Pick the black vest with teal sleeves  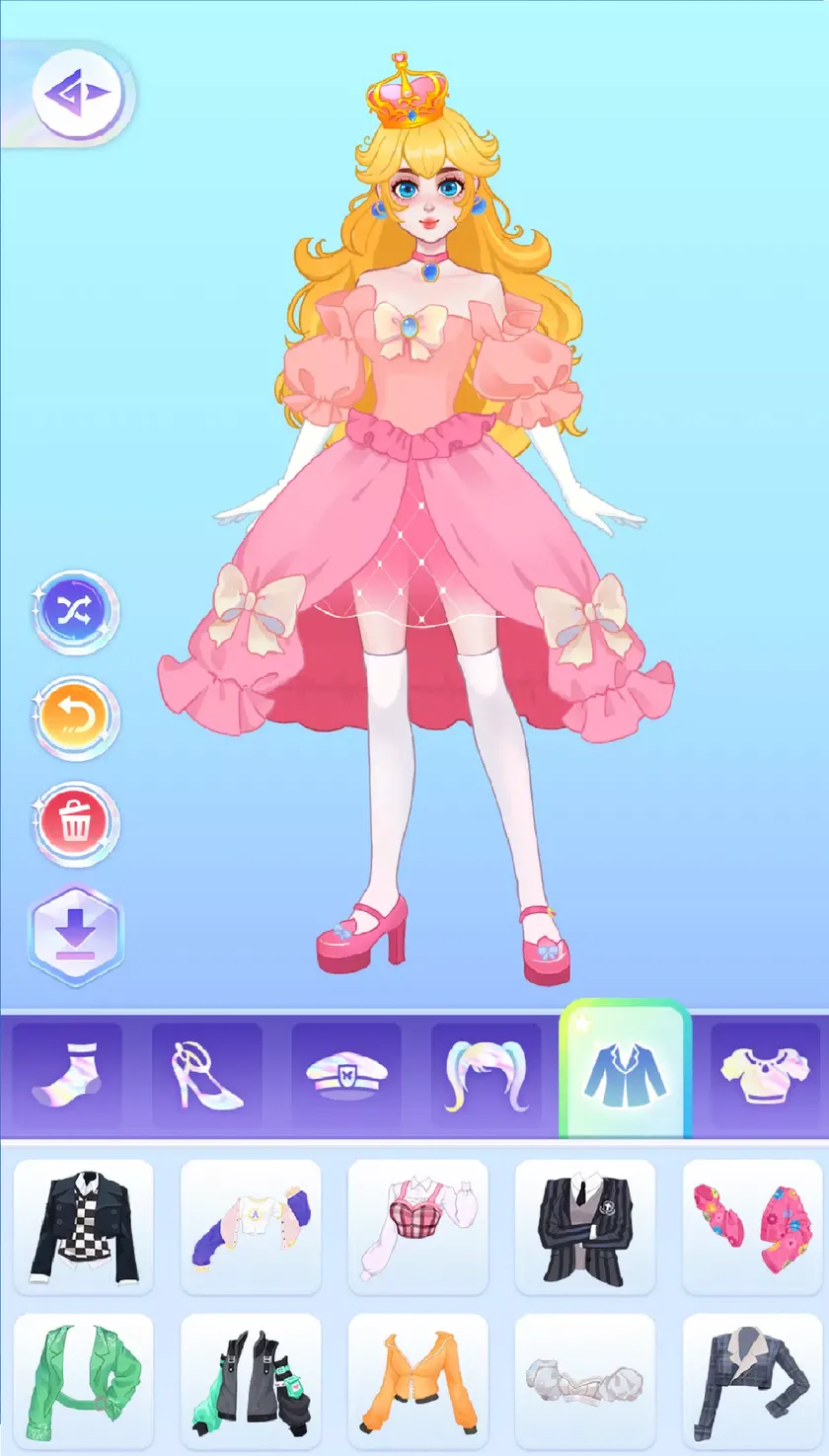[x=251, y=1381]
